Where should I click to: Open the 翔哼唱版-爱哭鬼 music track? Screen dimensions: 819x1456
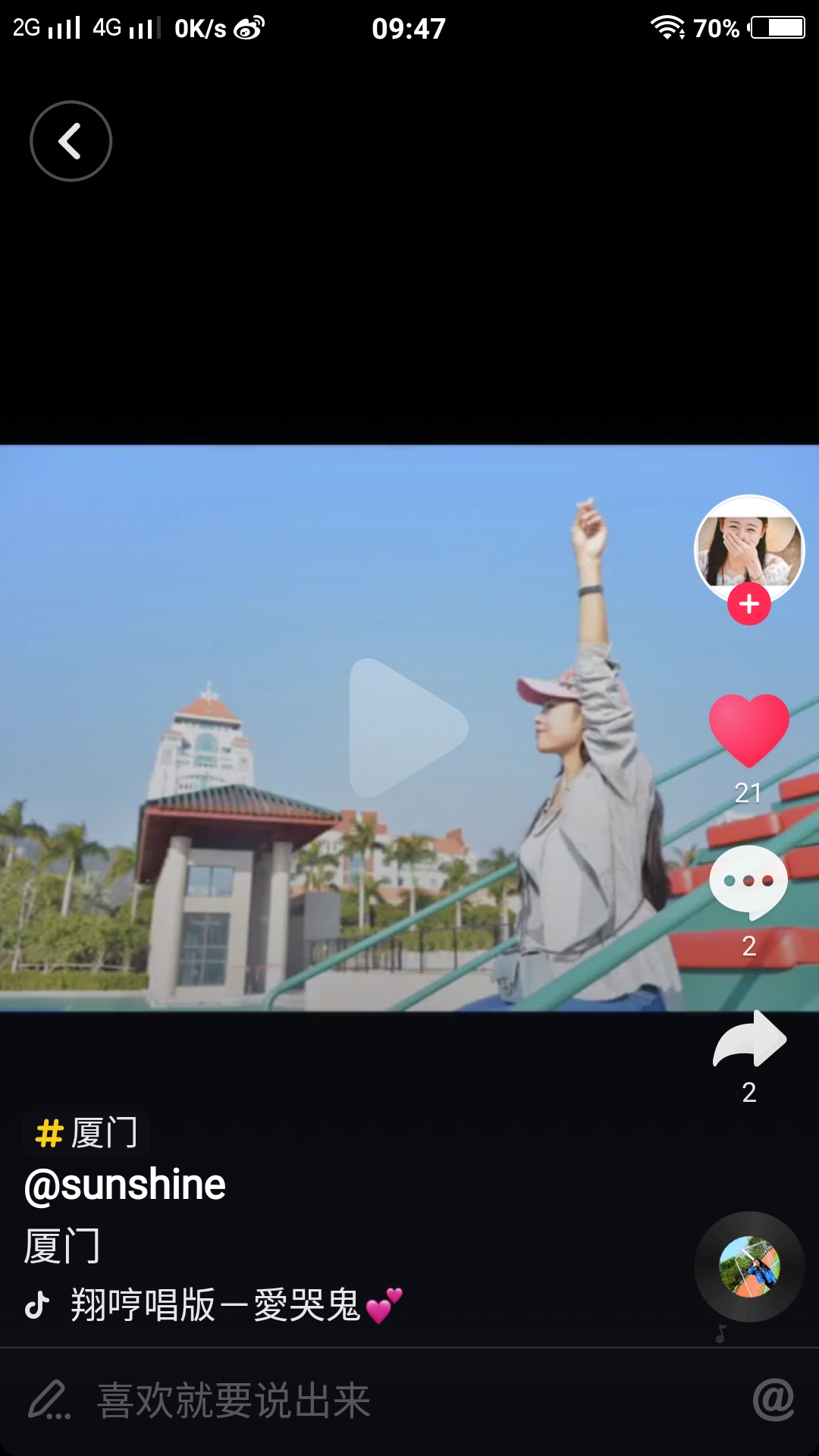click(x=216, y=1306)
